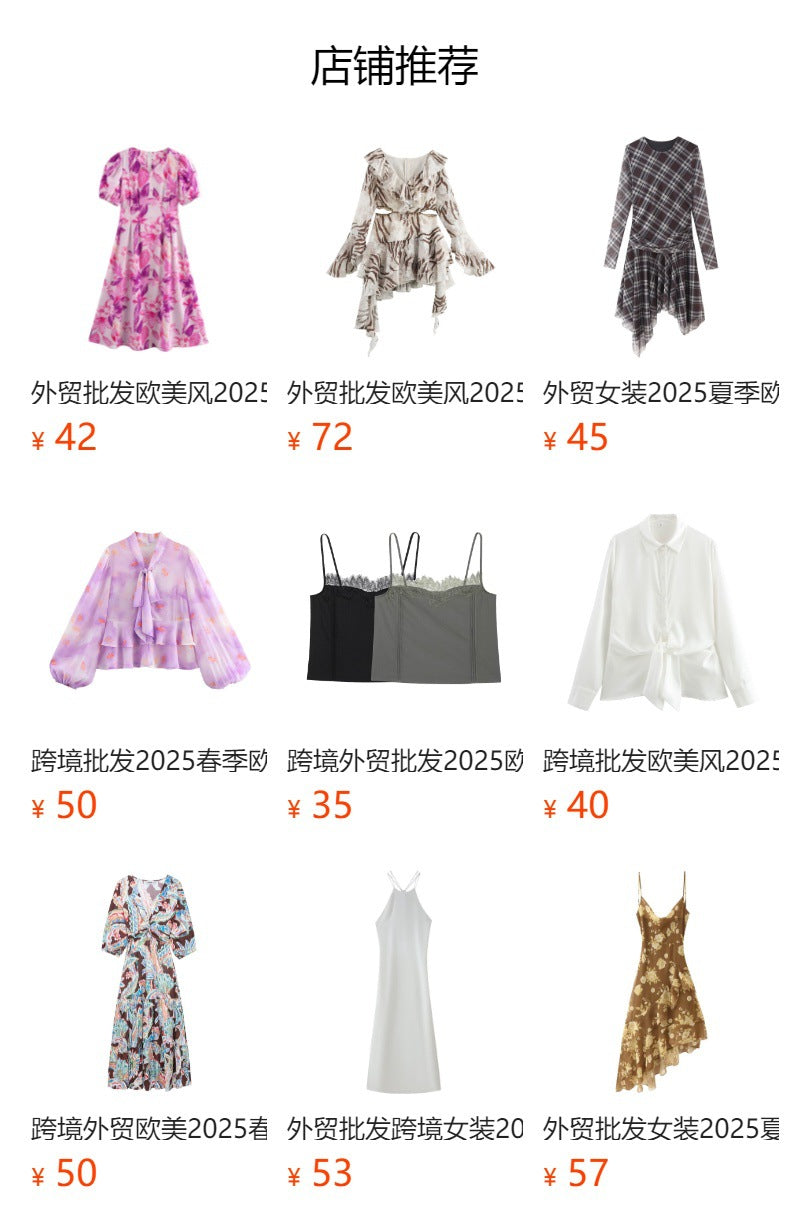Open the white halter dress at ¥53
The width and height of the screenshot is (790, 1232).
coord(405,984)
